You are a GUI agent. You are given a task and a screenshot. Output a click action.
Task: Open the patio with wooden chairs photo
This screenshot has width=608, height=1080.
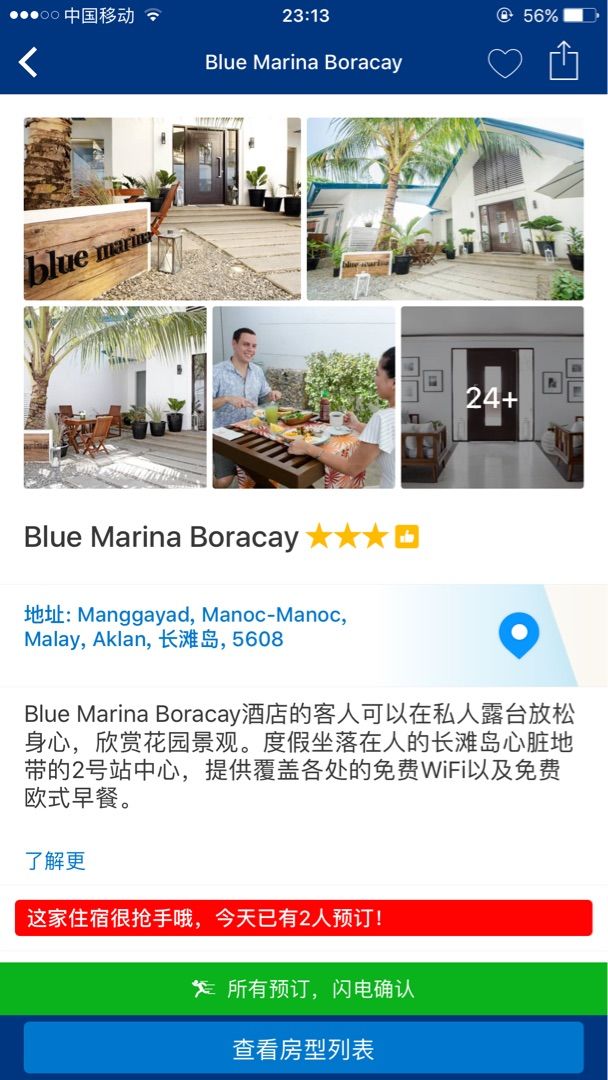(115, 397)
